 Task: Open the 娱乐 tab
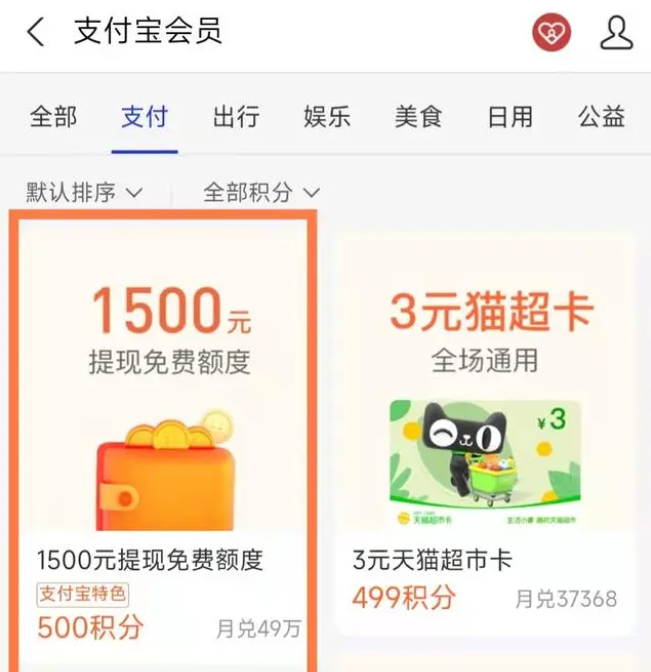coord(327,117)
